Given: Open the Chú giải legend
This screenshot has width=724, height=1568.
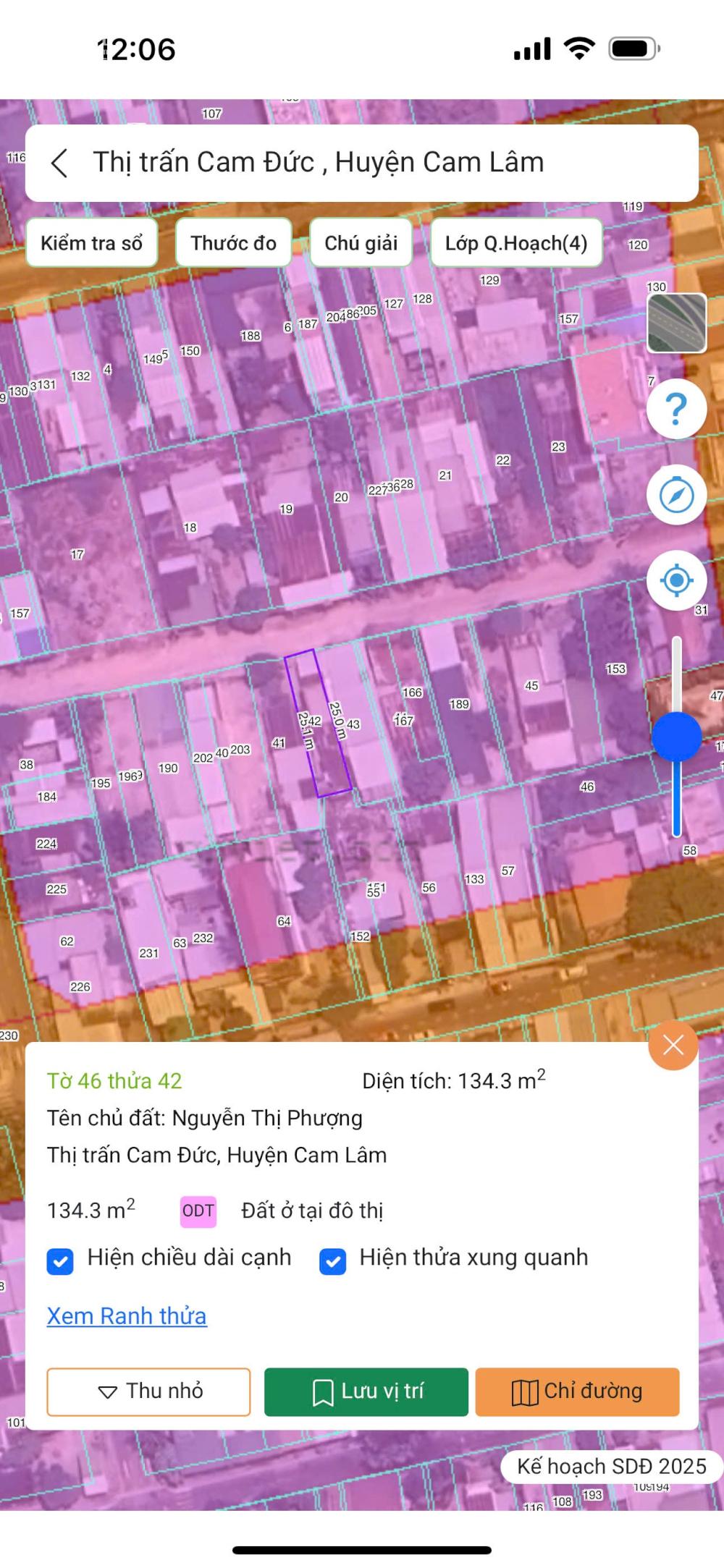Looking at the screenshot, I should [x=361, y=243].
